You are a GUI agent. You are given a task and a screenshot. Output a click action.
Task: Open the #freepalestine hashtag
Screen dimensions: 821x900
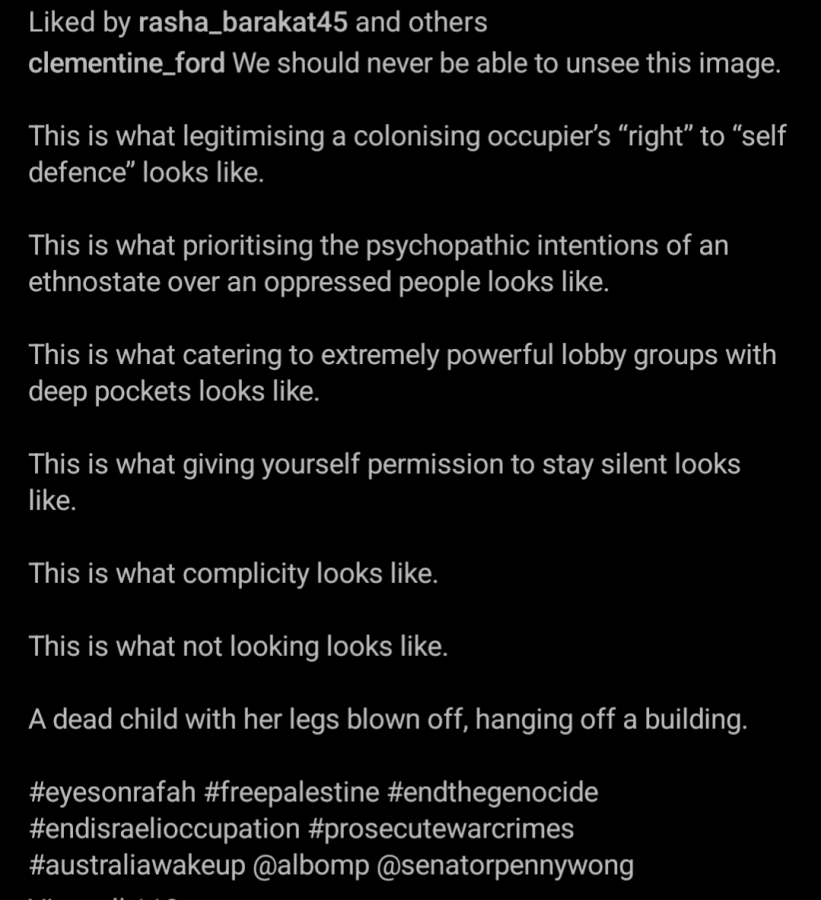(292, 793)
